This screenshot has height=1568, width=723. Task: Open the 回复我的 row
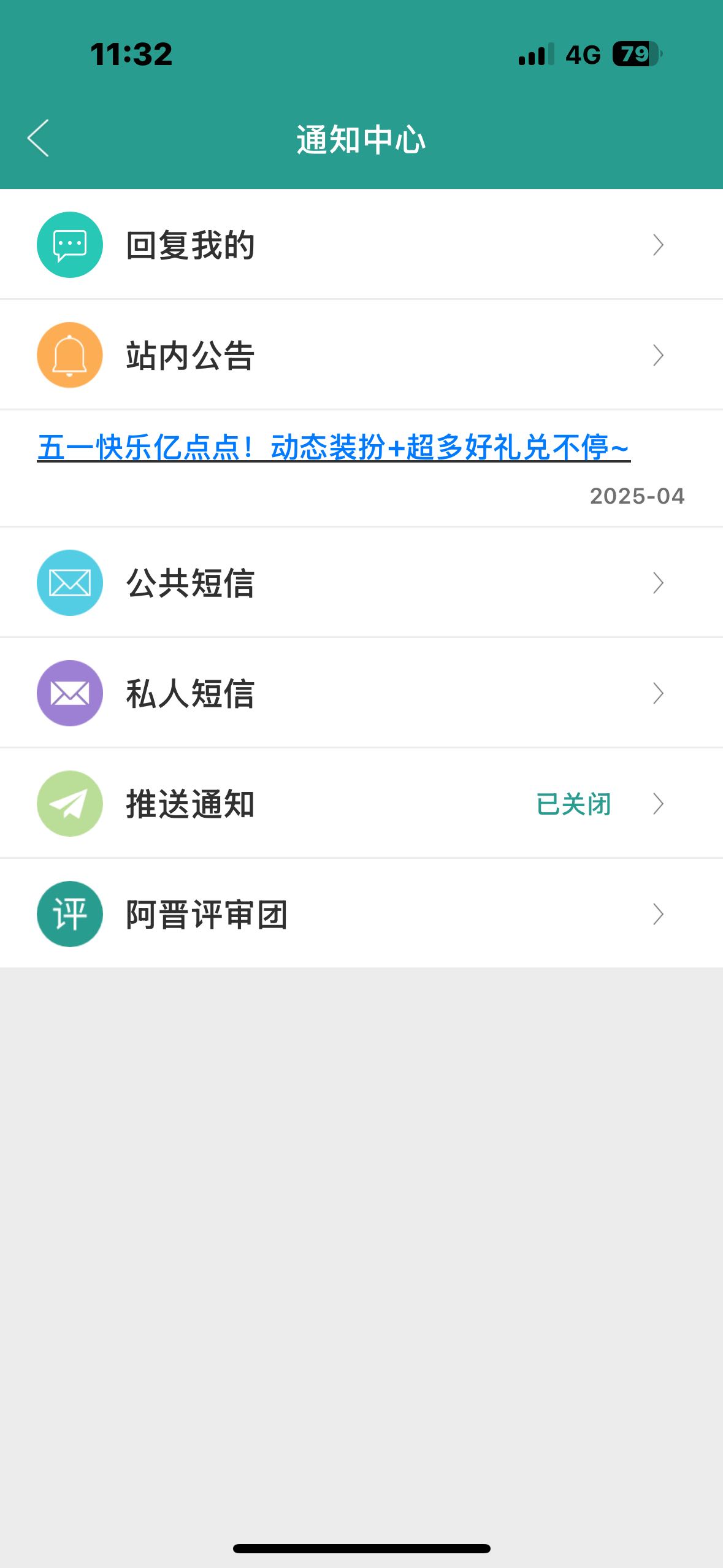361,244
